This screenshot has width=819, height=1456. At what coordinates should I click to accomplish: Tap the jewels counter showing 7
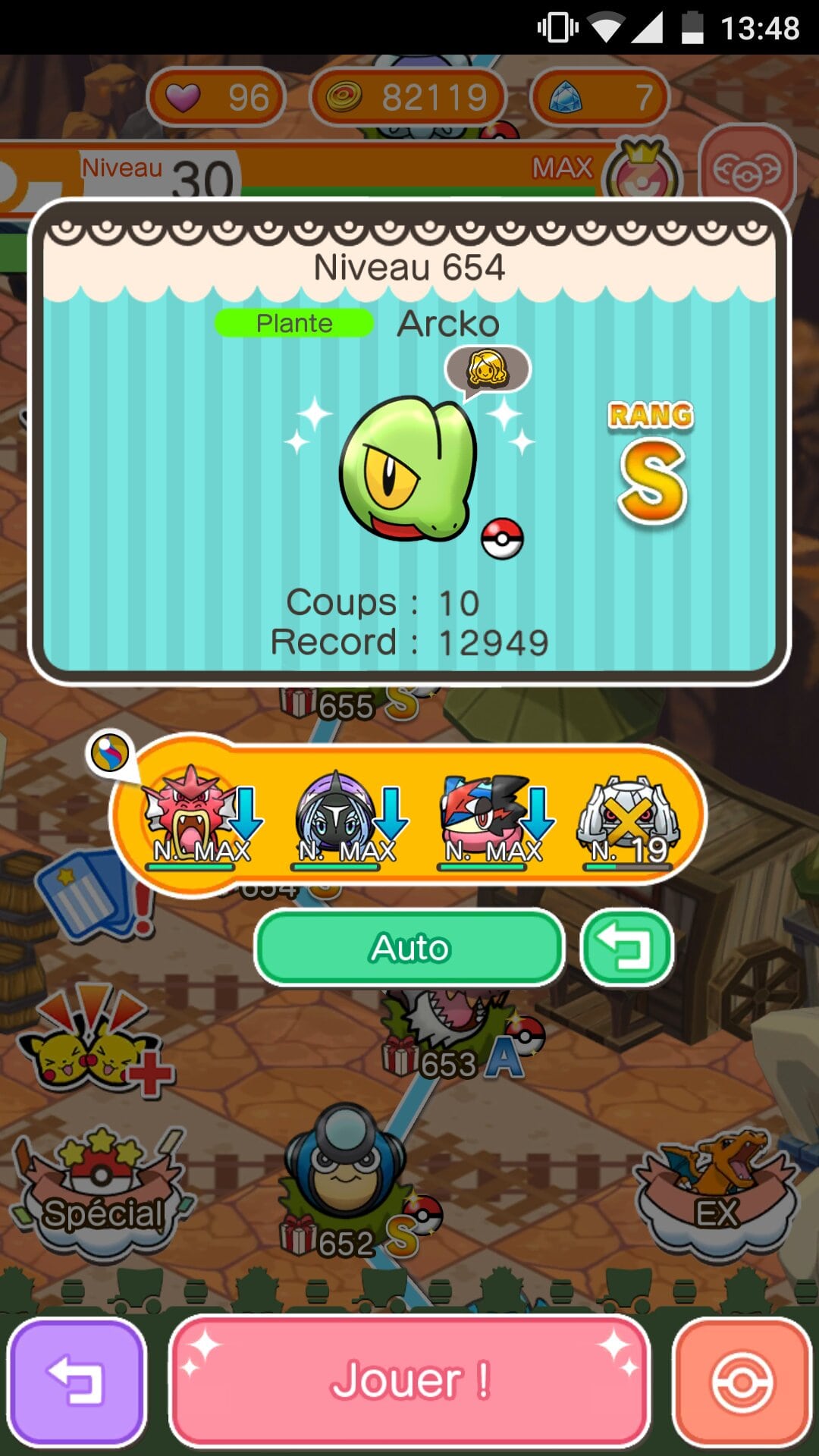tap(599, 97)
